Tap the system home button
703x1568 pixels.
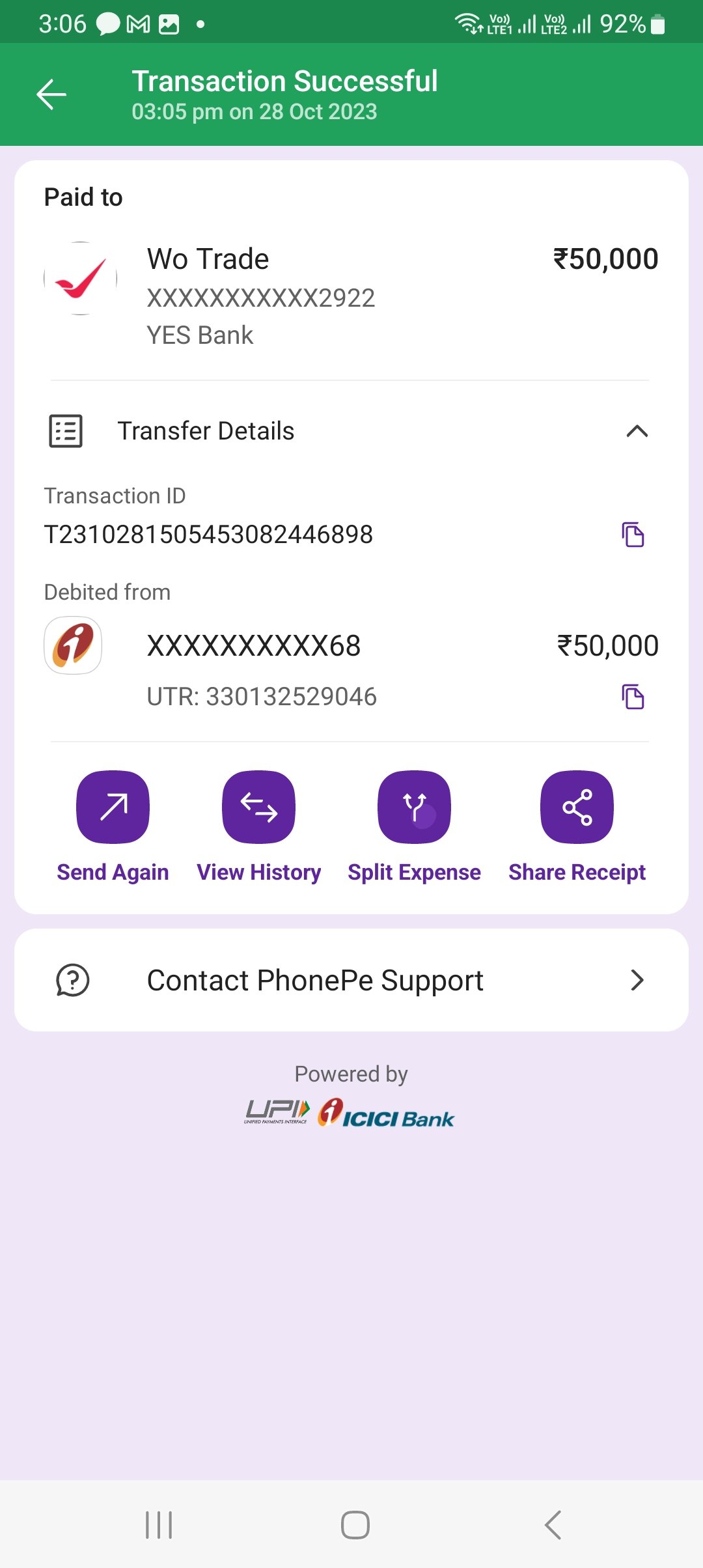[x=355, y=1524]
